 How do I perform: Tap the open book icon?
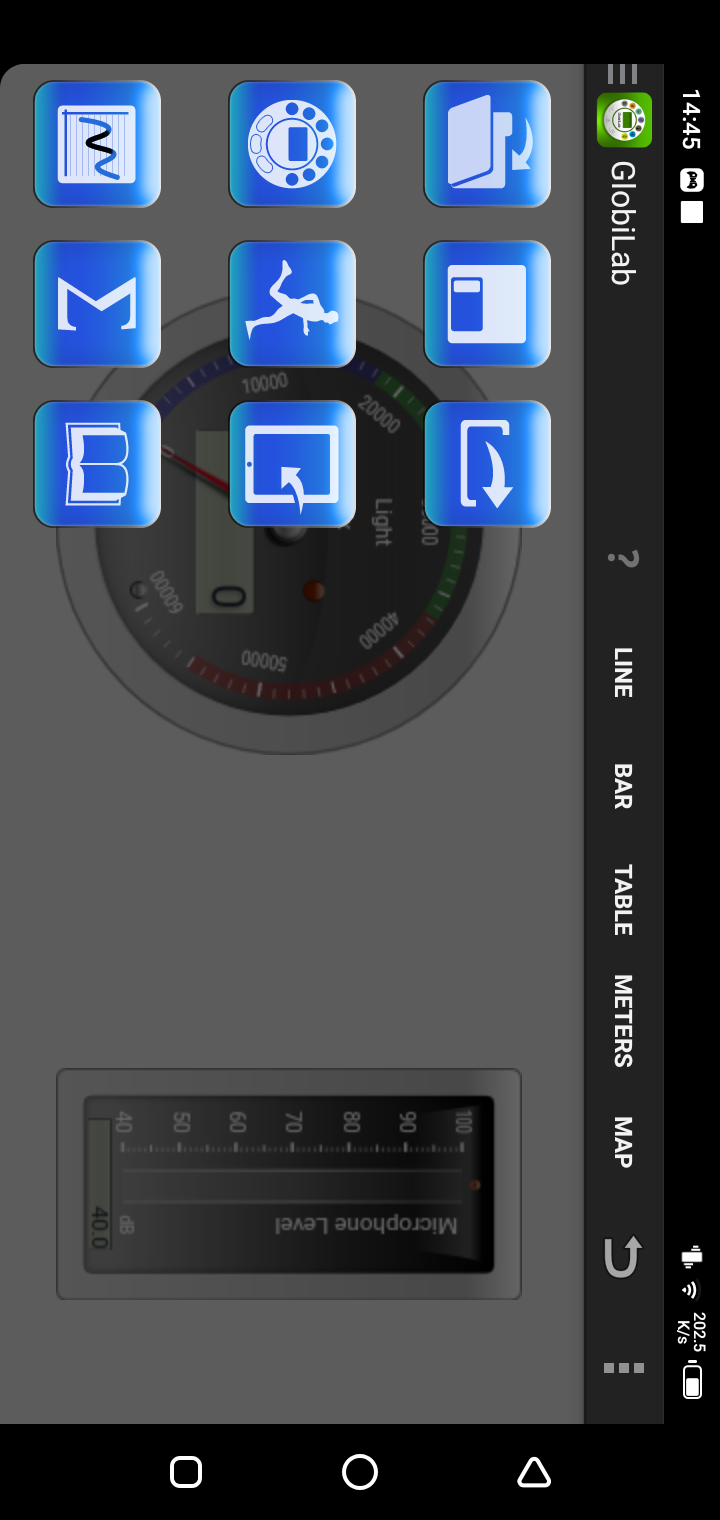pyautogui.click(x=97, y=464)
